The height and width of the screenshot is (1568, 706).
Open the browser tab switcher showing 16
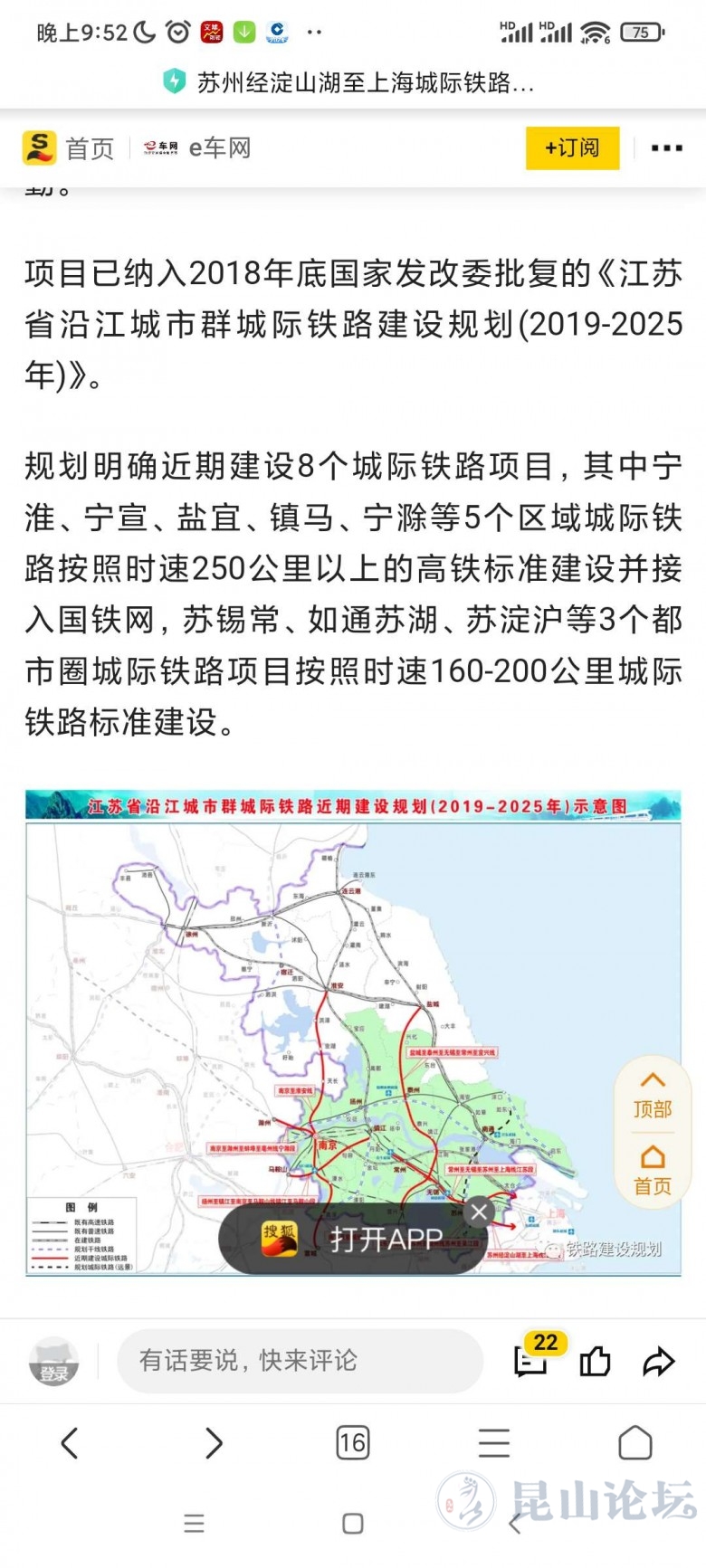pos(352,1442)
